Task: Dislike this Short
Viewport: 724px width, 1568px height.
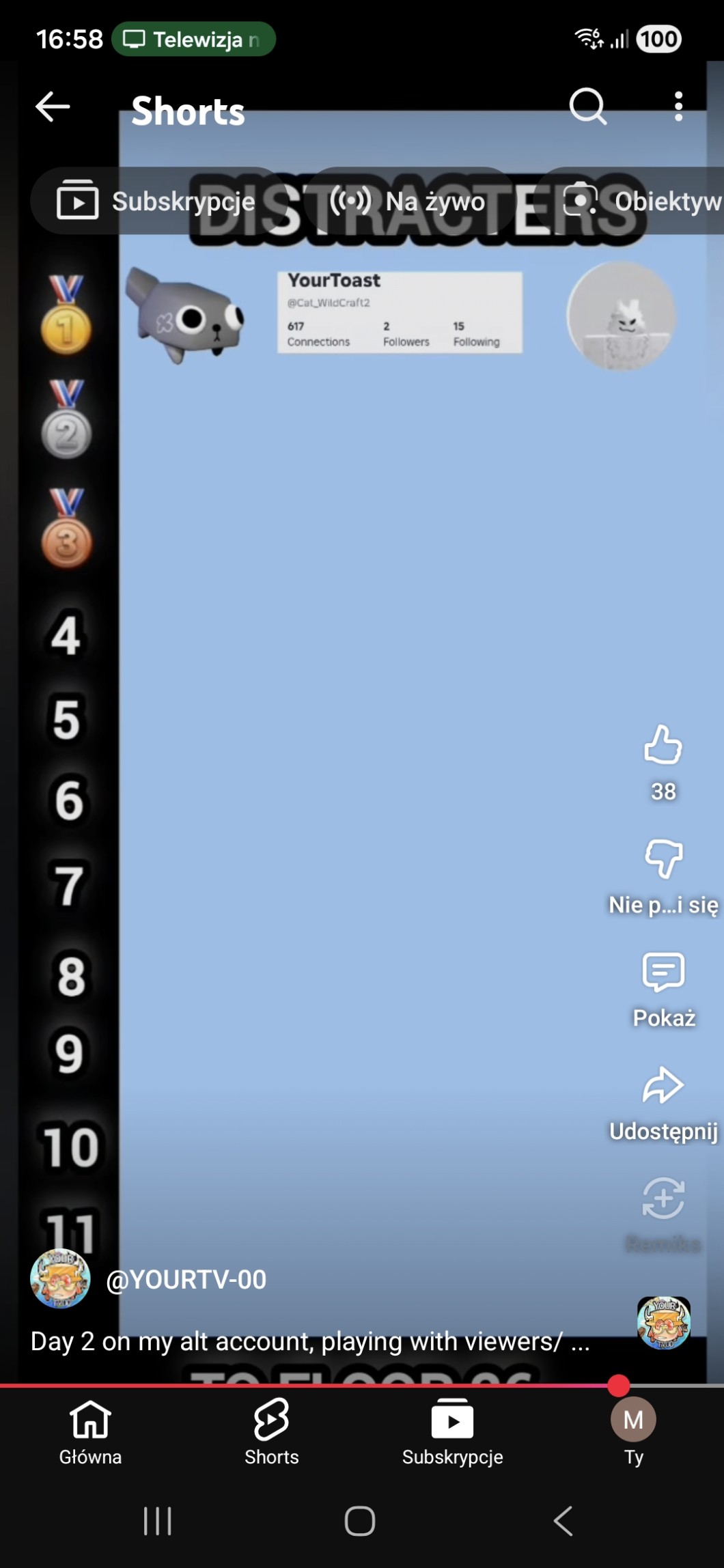Action: pos(663,859)
